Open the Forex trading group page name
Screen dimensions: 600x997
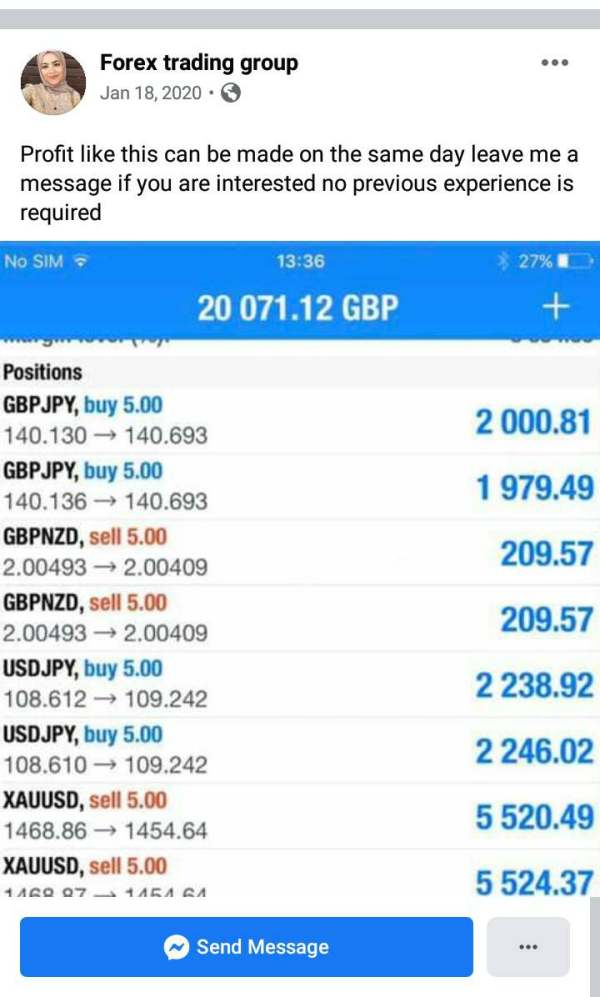[199, 63]
